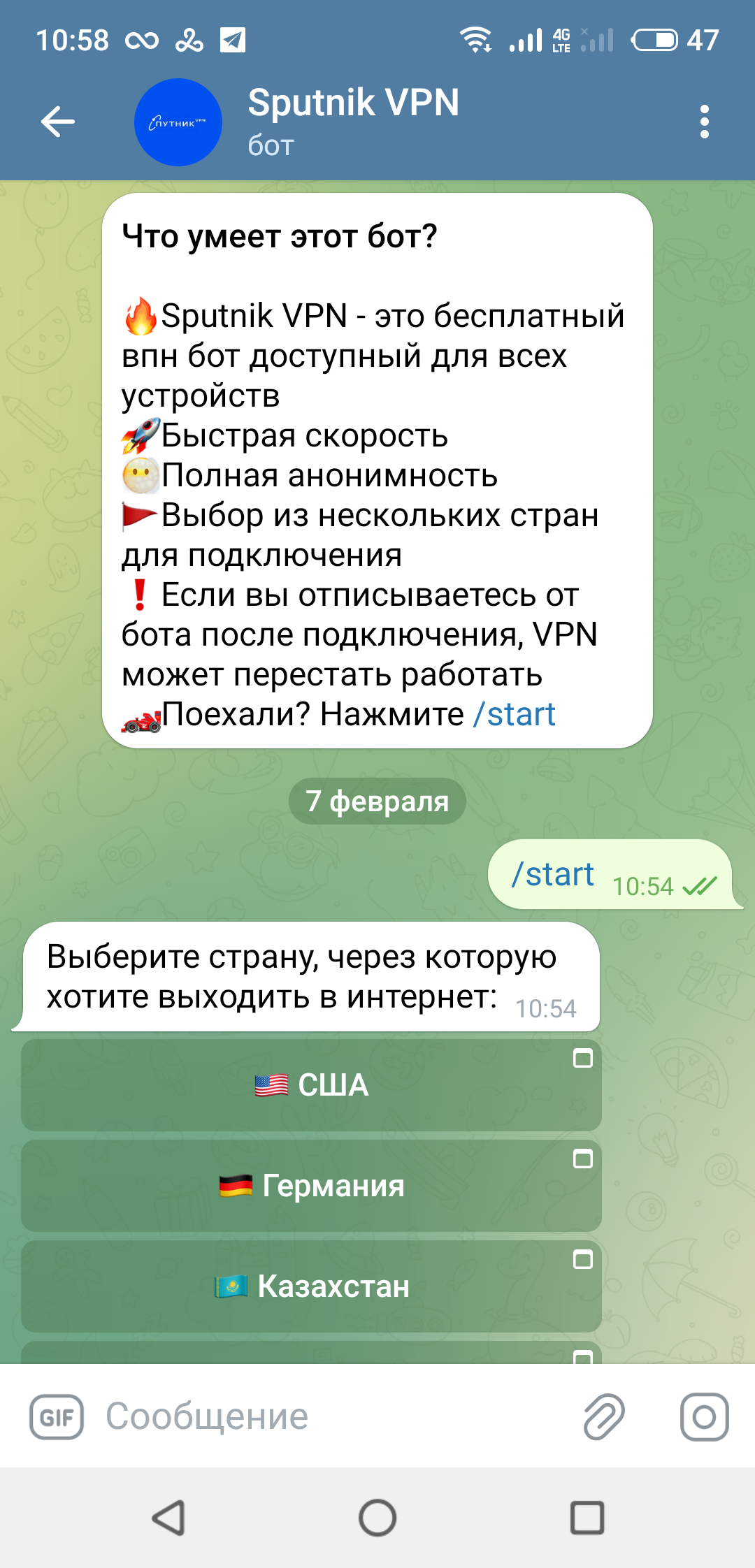Choose Германия as VPN country
This screenshot has width=755, height=1568.
[311, 1185]
